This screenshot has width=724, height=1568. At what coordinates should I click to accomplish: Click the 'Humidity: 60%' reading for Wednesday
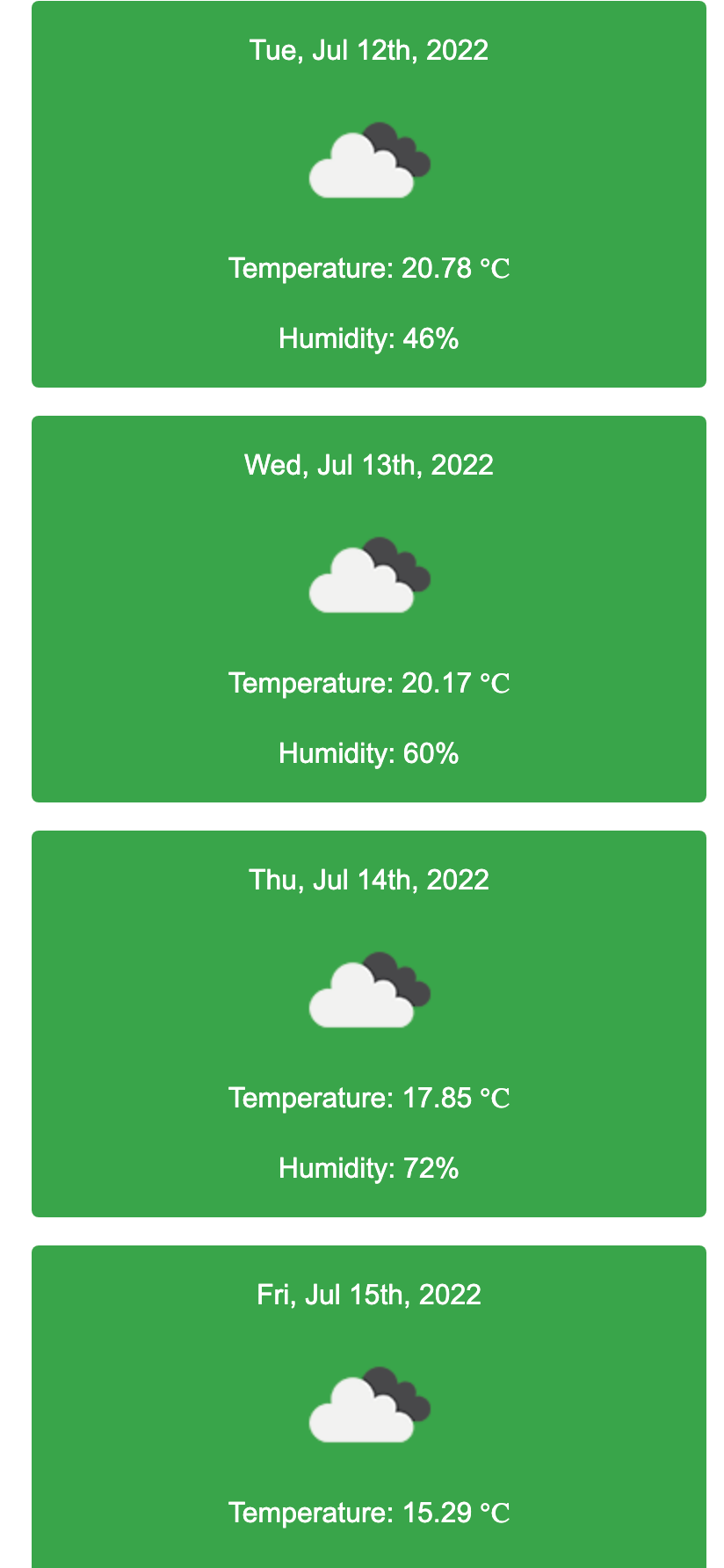pos(369,753)
